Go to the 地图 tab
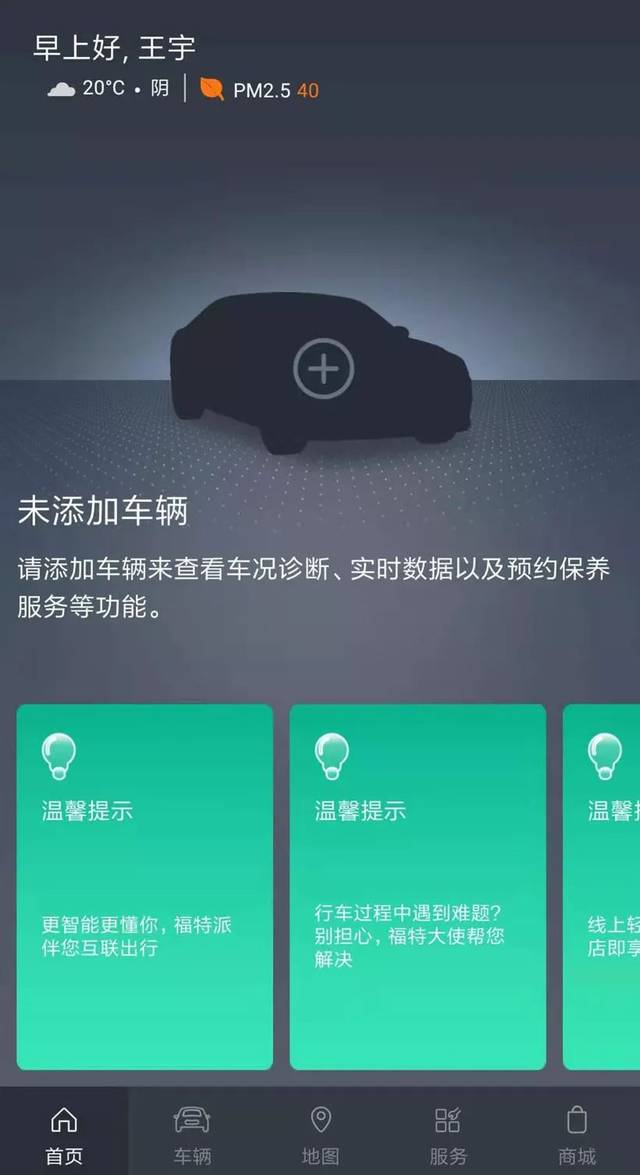Viewport: 640px width, 1175px height. (x=320, y=1134)
